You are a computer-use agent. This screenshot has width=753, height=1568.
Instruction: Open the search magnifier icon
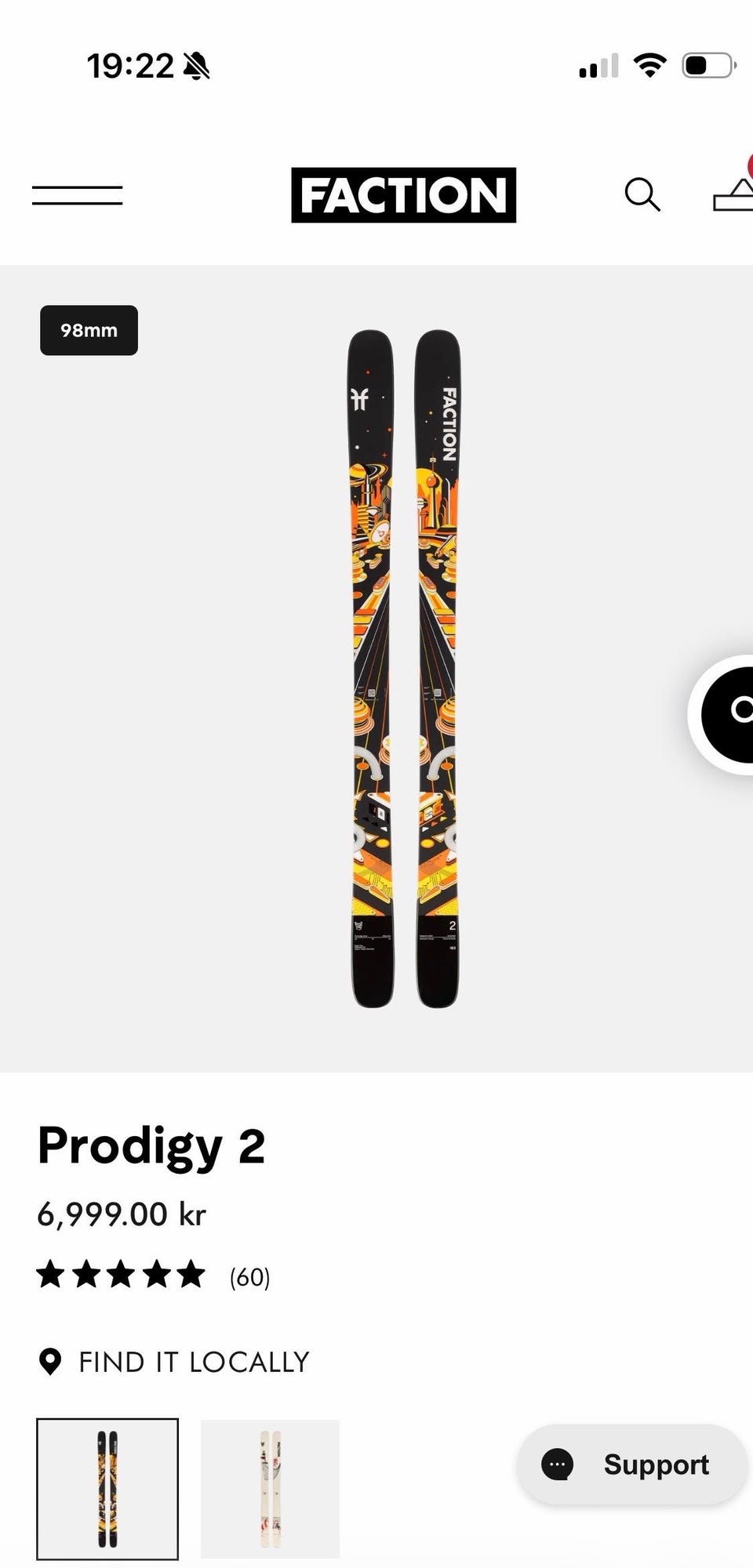(x=642, y=194)
